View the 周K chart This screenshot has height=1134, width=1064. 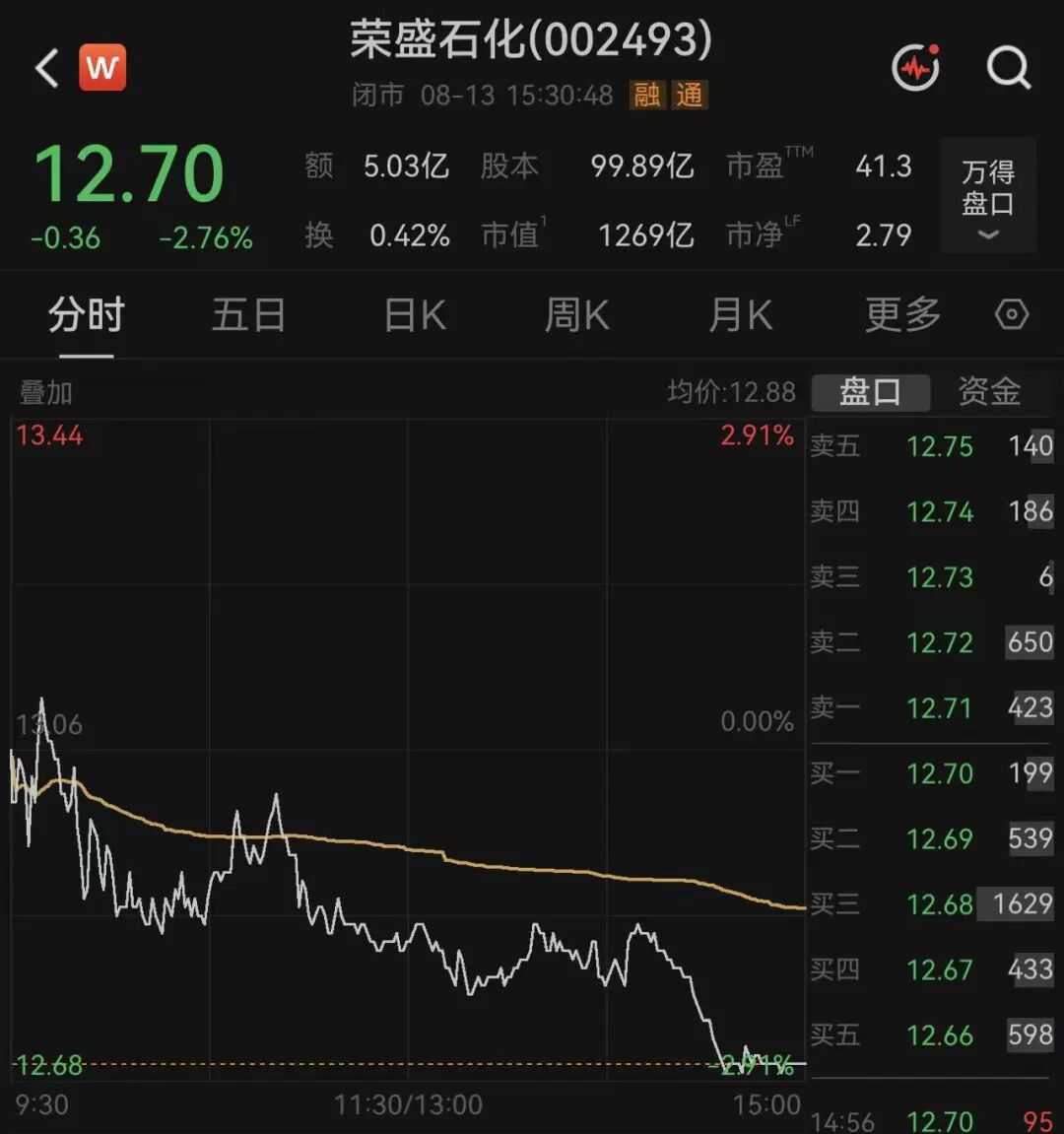tap(576, 315)
